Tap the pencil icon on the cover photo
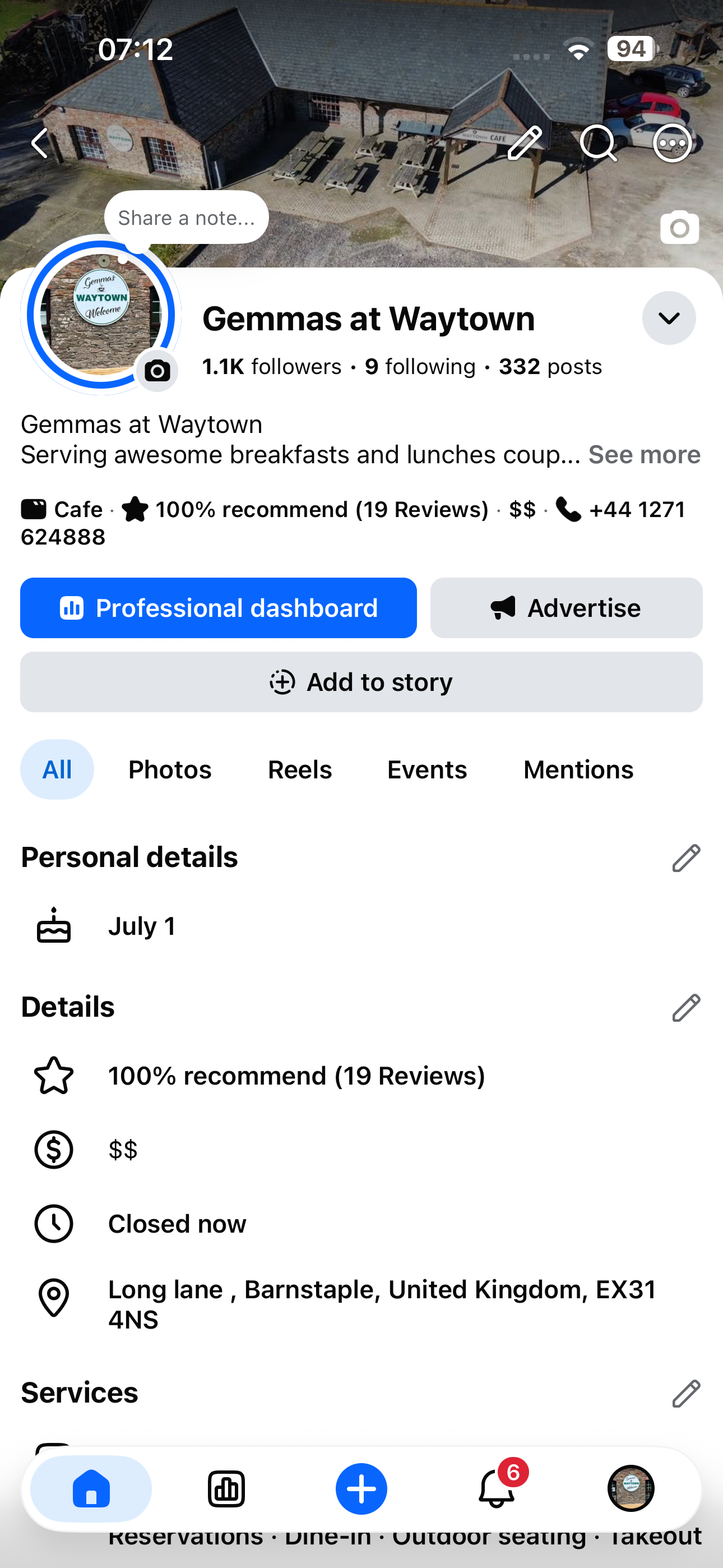 click(x=525, y=144)
